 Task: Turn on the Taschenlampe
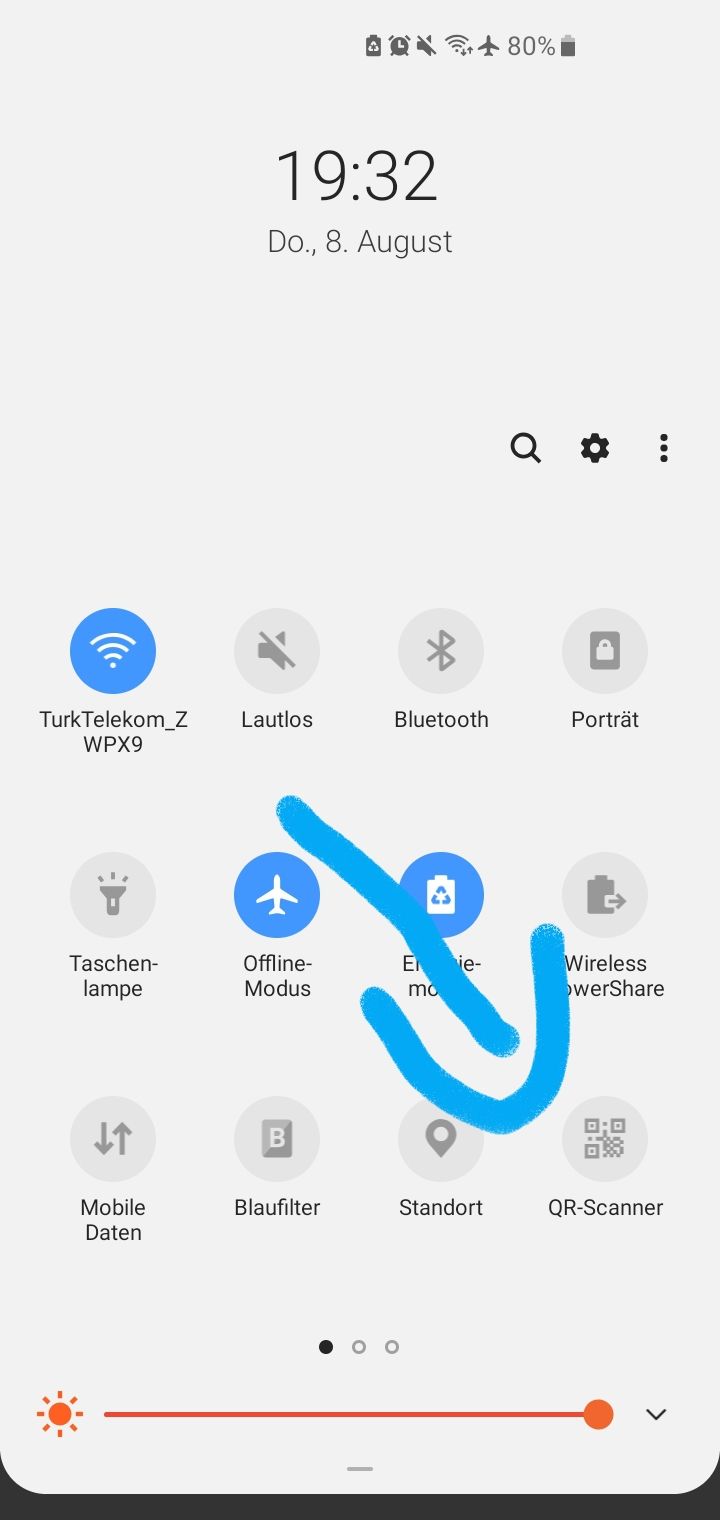(113, 895)
